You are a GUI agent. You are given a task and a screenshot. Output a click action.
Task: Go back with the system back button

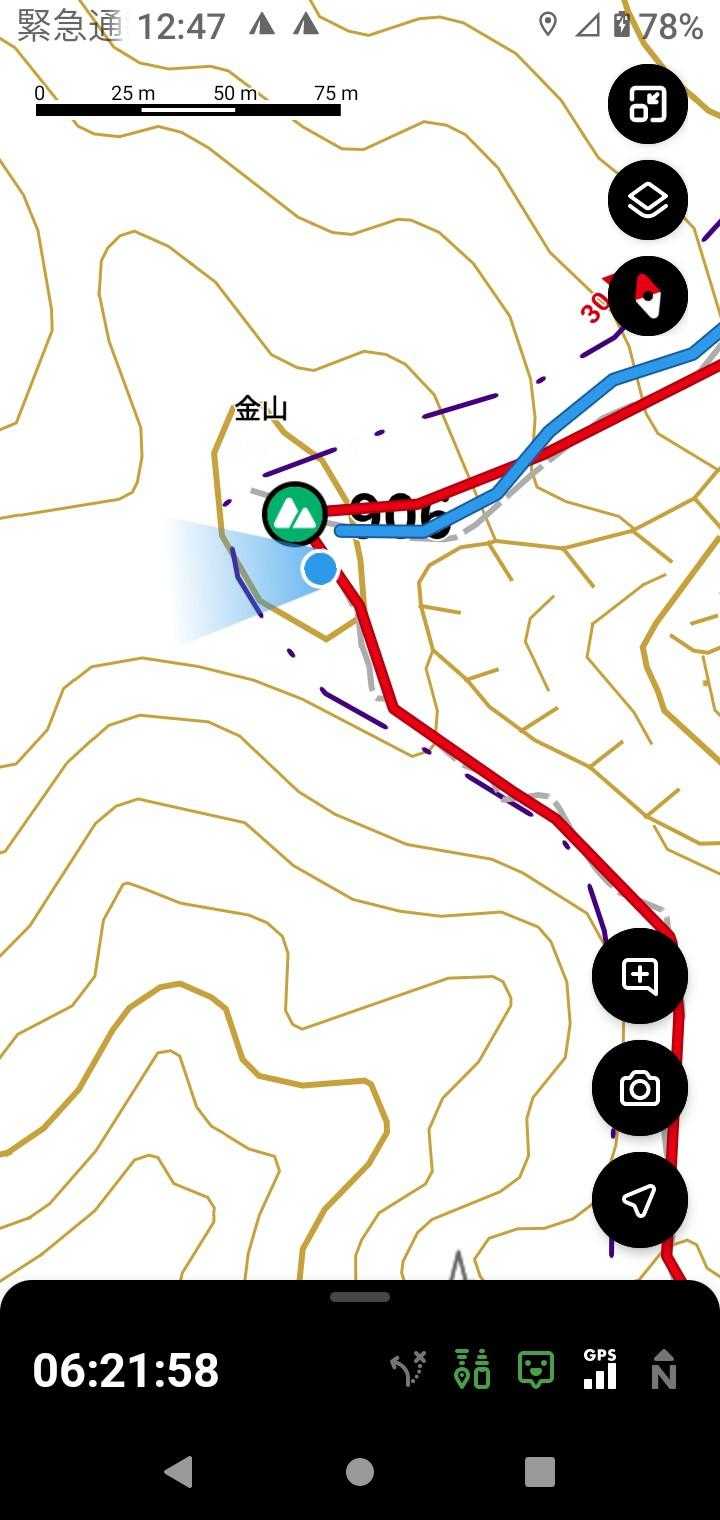tap(178, 1471)
